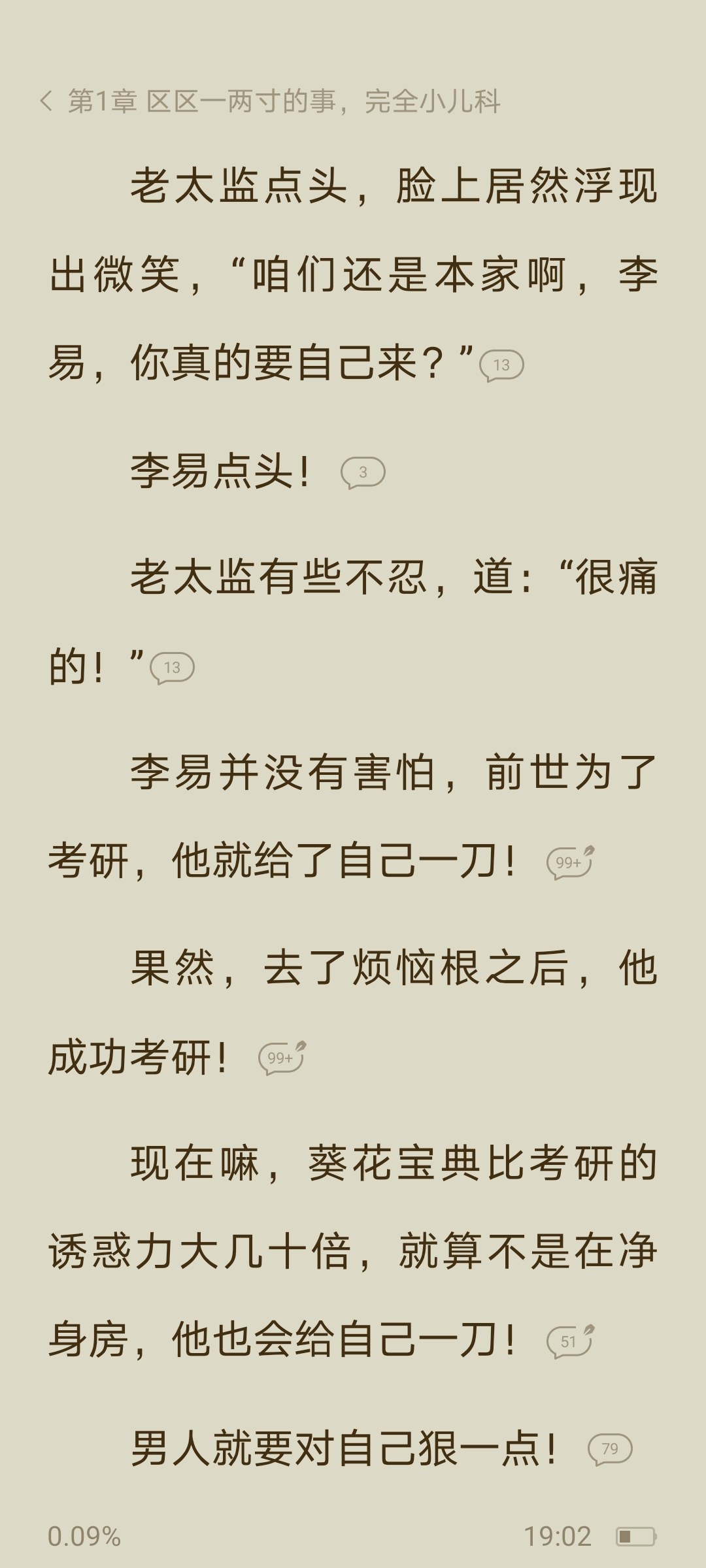Open 13 comments after "你真的要自己来？"

(x=501, y=365)
